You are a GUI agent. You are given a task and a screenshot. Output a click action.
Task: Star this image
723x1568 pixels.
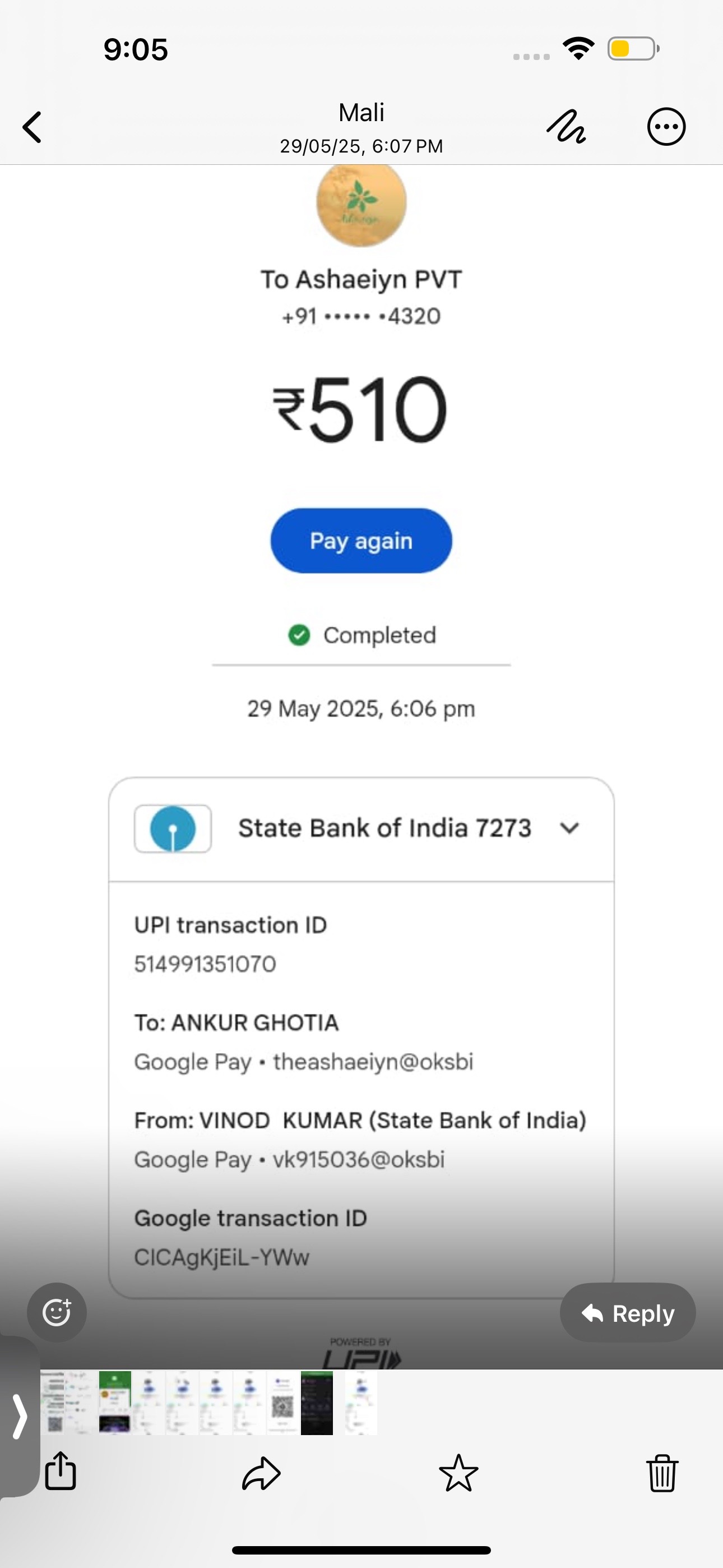458,1474
